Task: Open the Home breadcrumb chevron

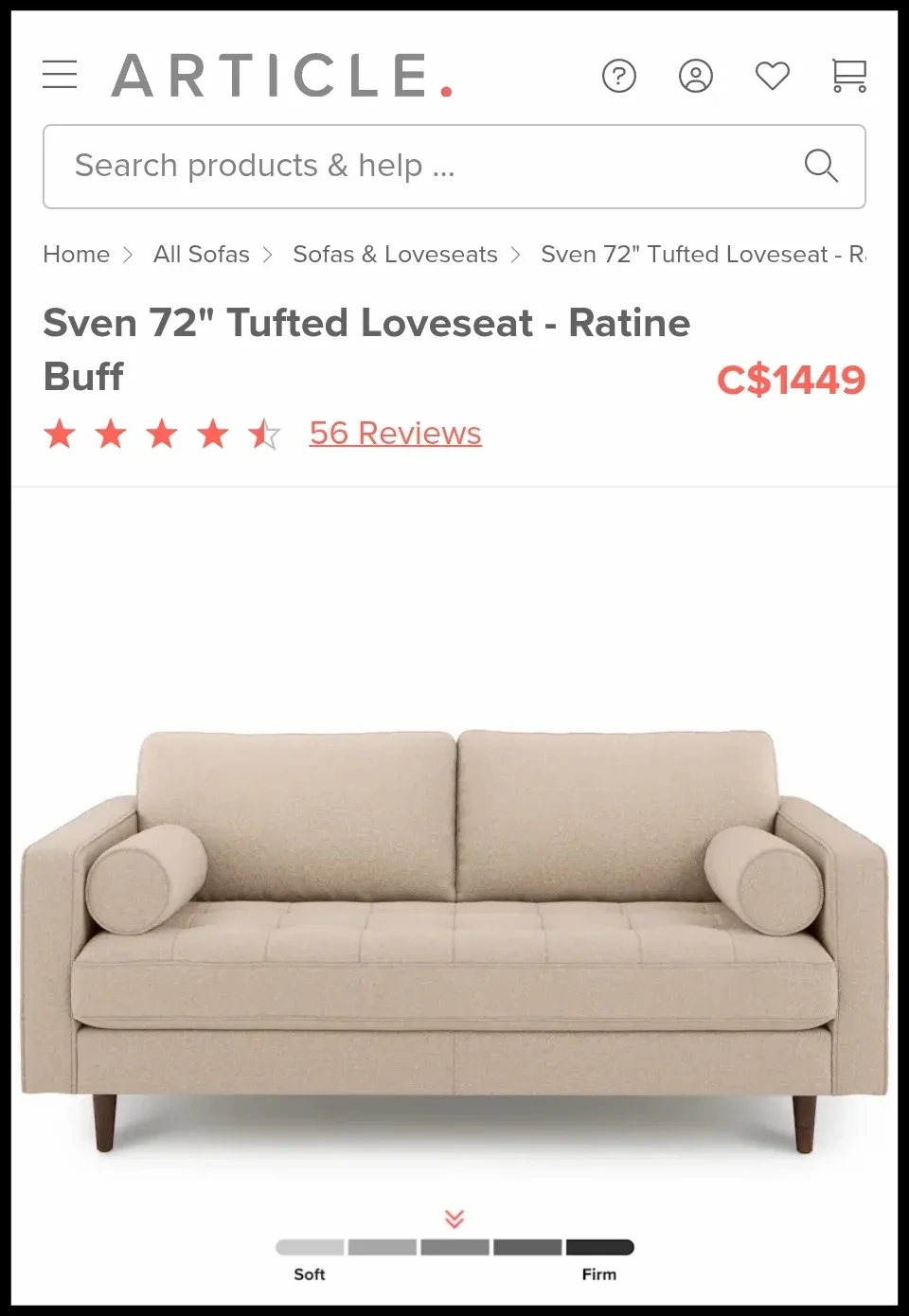Action: 130,255
